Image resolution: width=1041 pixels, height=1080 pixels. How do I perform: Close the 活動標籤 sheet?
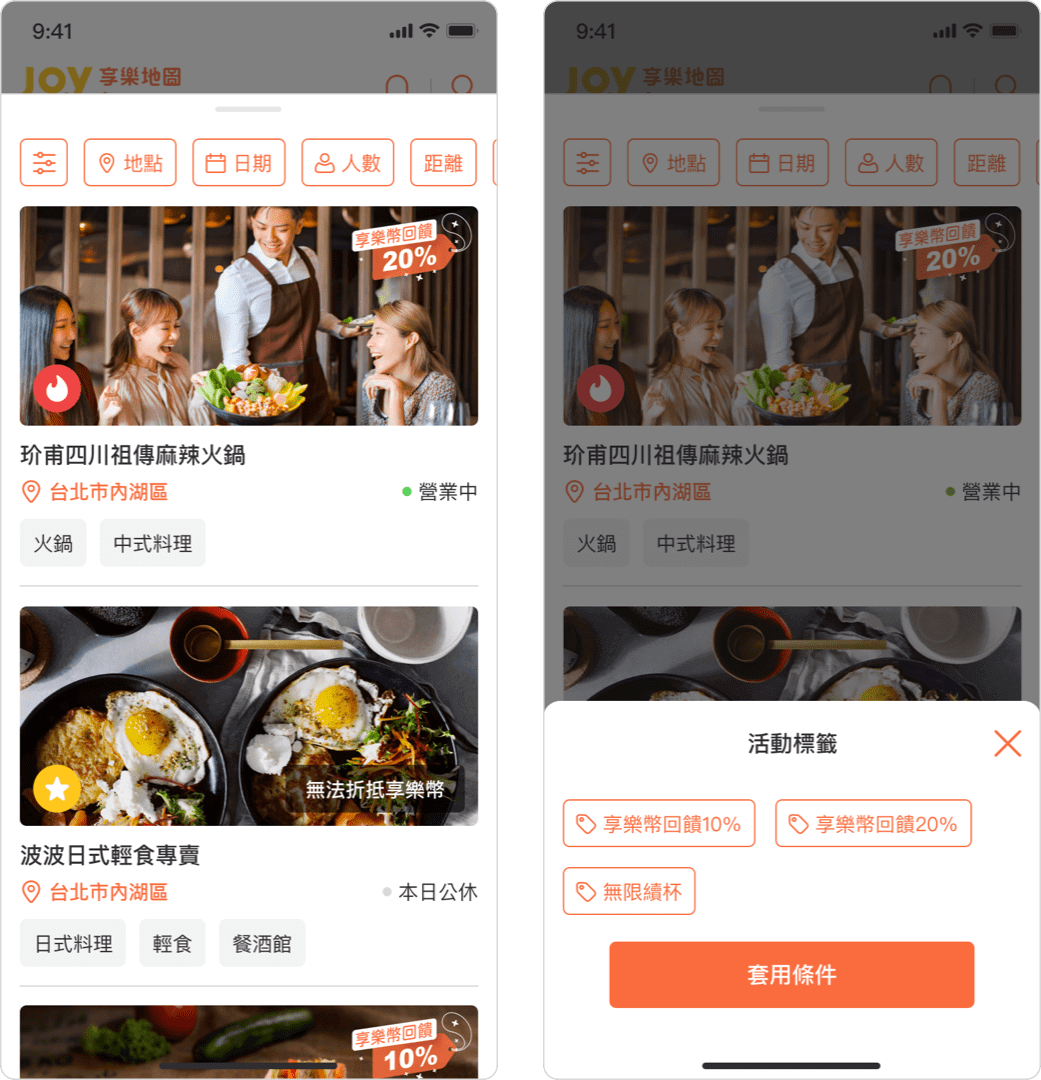pyautogui.click(x=1007, y=743)
